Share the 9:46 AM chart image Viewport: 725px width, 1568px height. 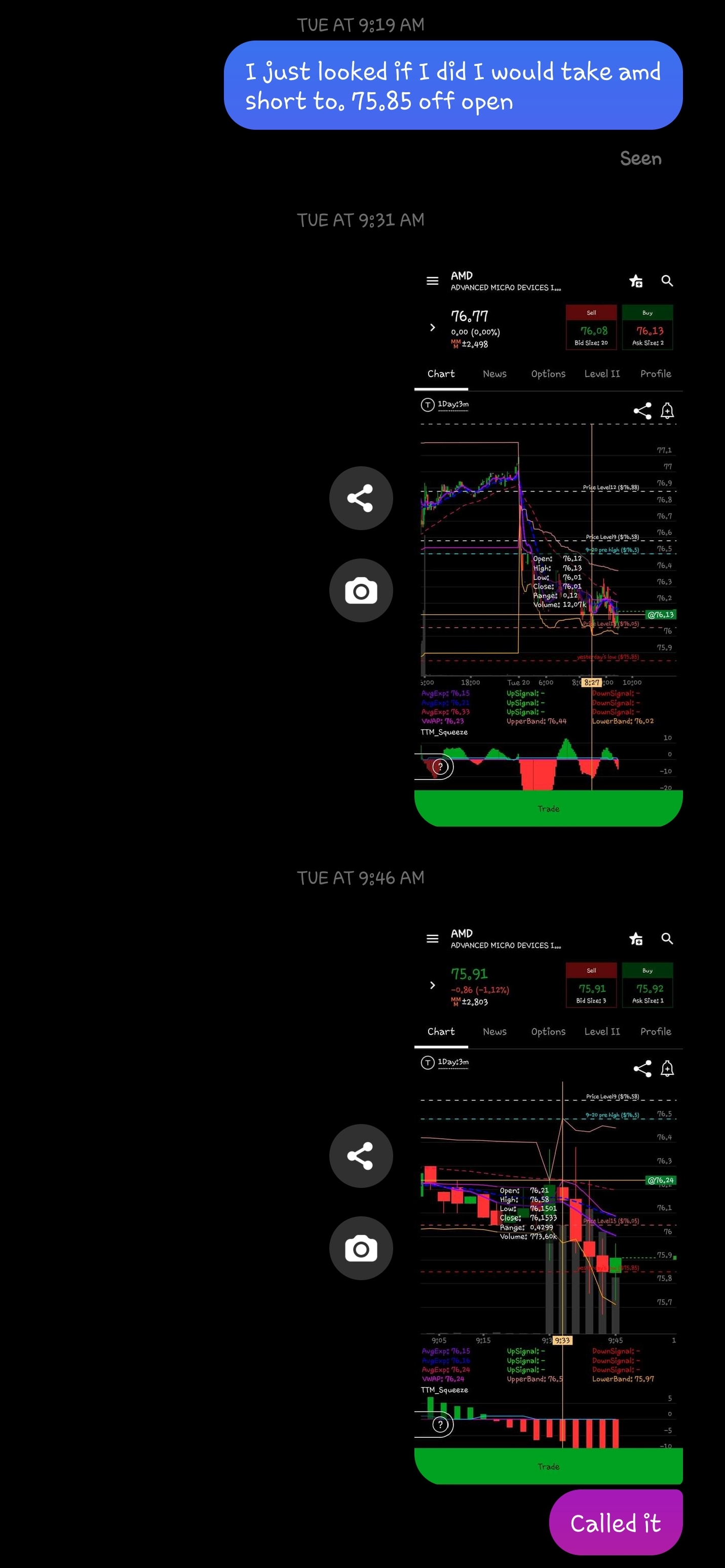point(360,1155)
